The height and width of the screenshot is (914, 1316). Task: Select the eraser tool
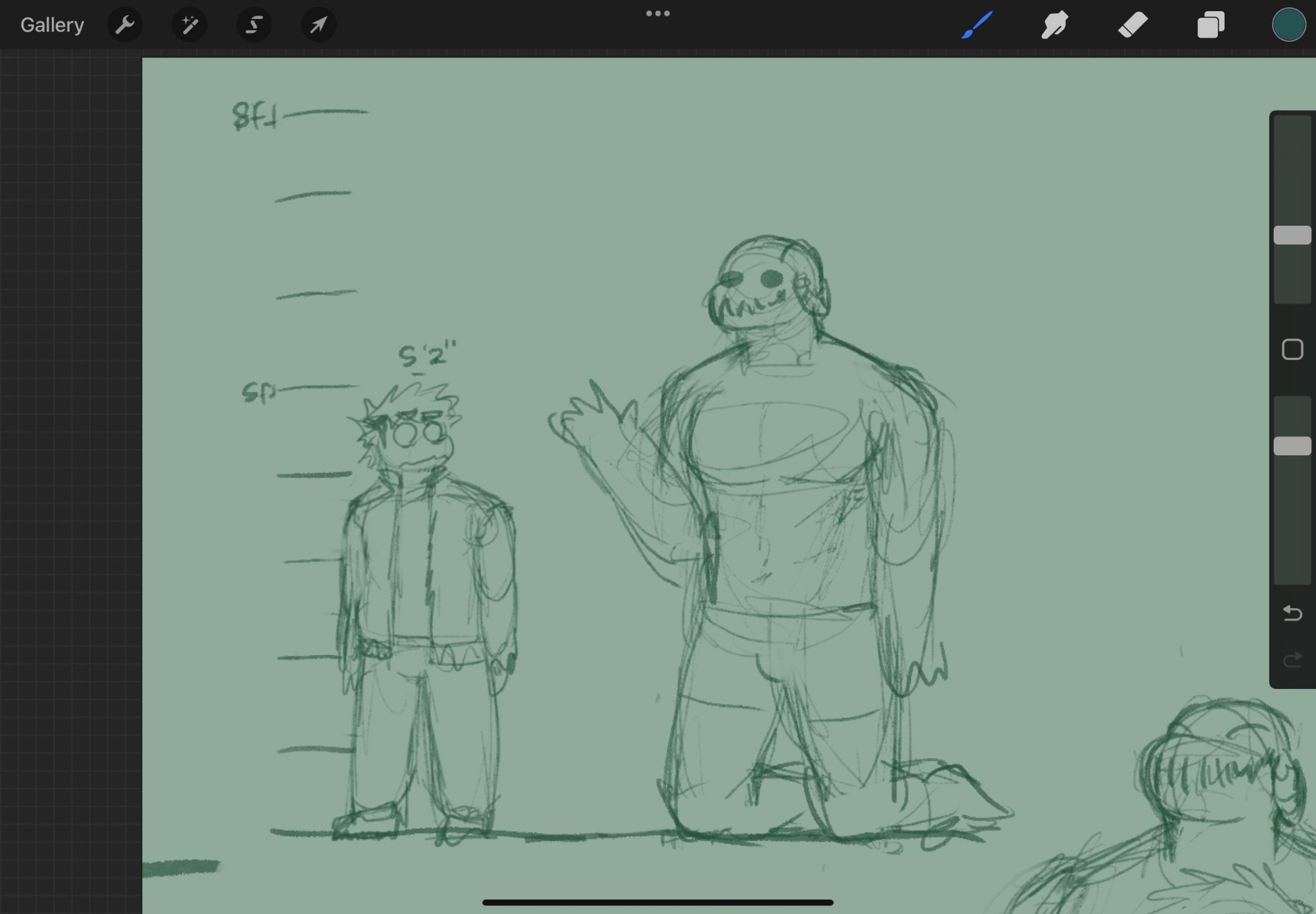(1132, 25)
